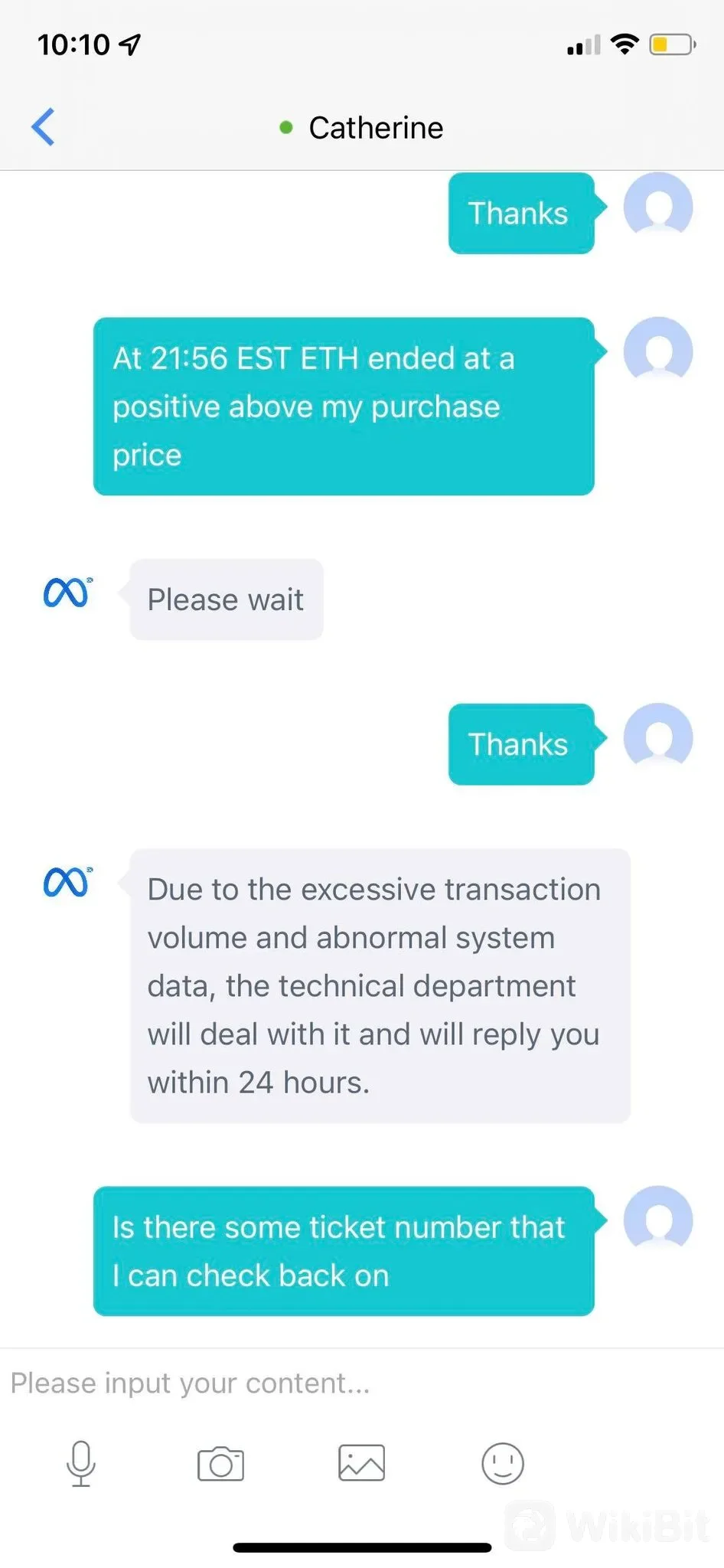Image resolution: width=724 pixels, height=1568 pixels.
Task: Tap the message input field
Action: (362, 1383)
